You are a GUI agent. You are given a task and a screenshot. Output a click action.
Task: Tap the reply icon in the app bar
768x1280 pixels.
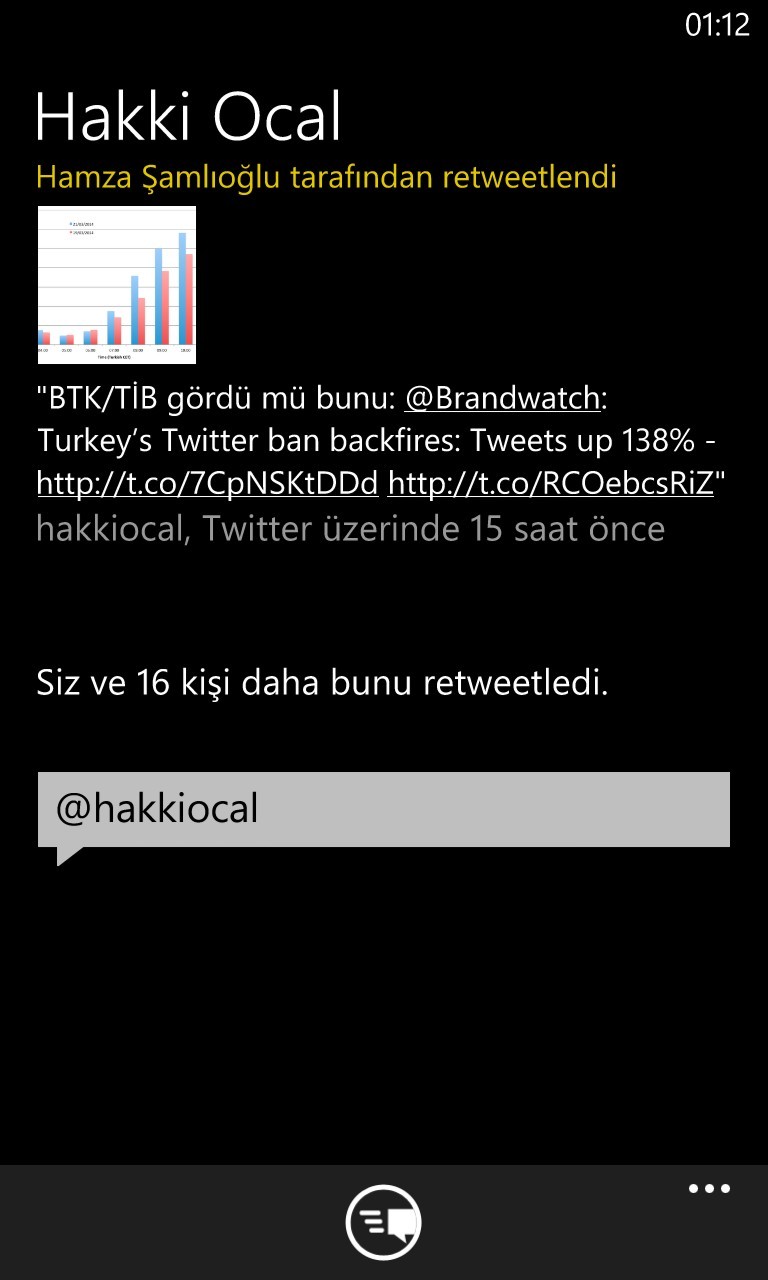(x=384, y=1222)
